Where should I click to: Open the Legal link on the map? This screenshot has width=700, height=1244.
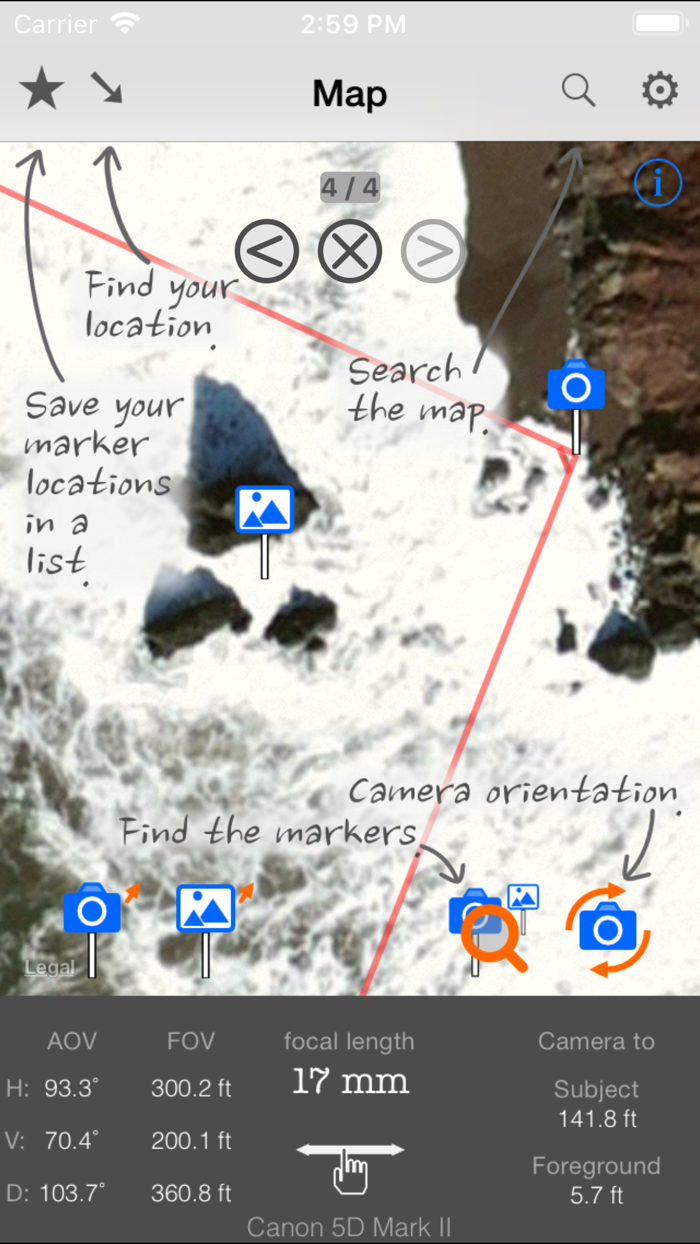coord(50,967)
